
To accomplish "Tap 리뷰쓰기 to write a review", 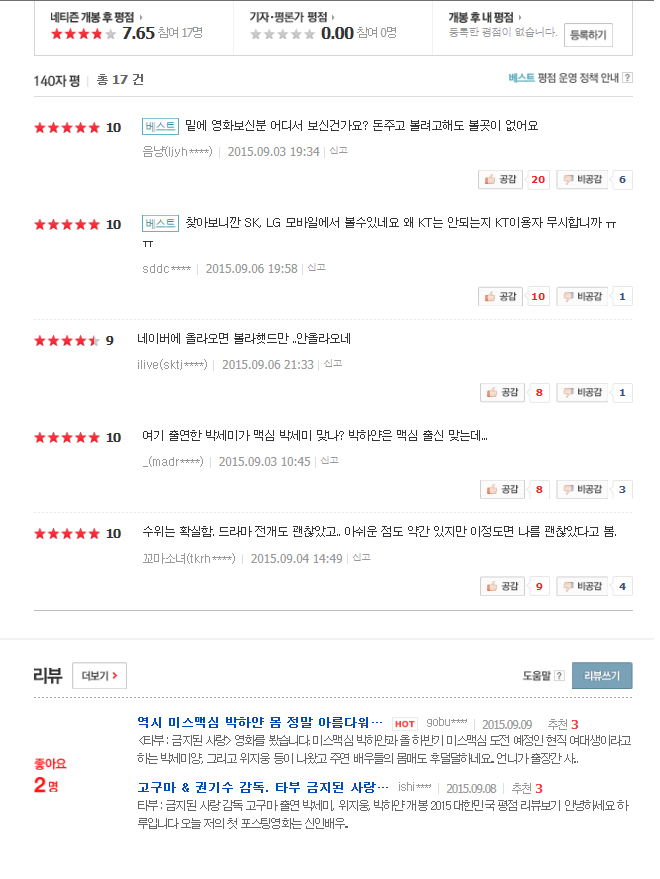I will (x=602, y=676).
